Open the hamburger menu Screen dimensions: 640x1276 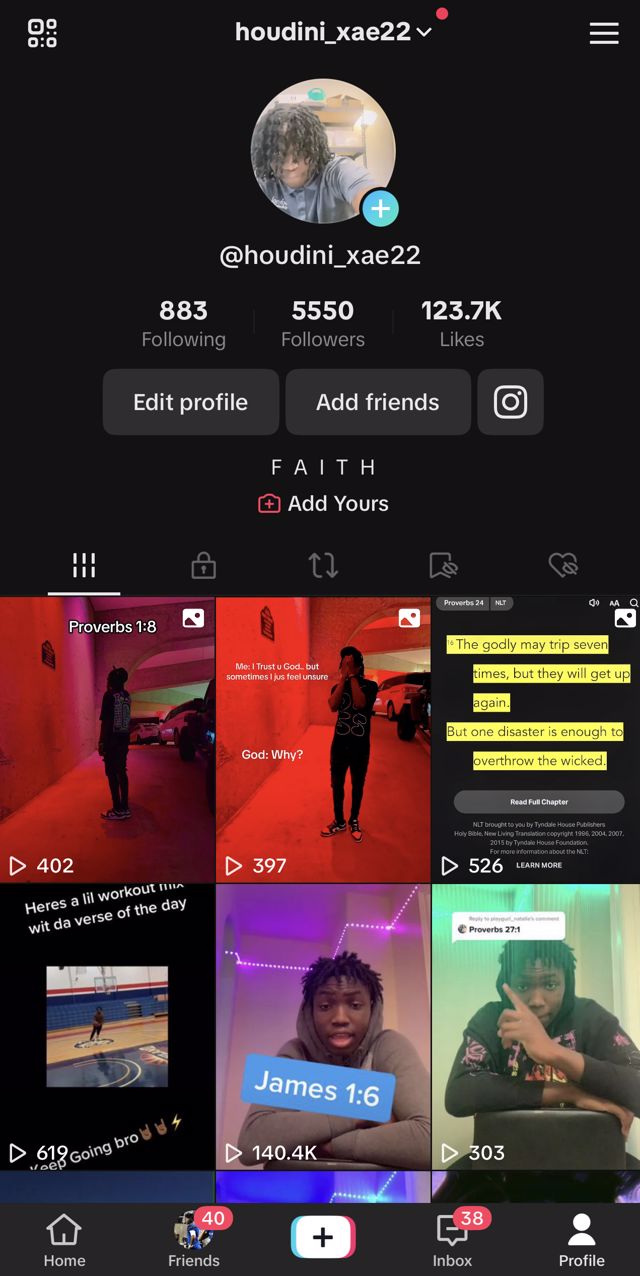click(x=603, y=33)
